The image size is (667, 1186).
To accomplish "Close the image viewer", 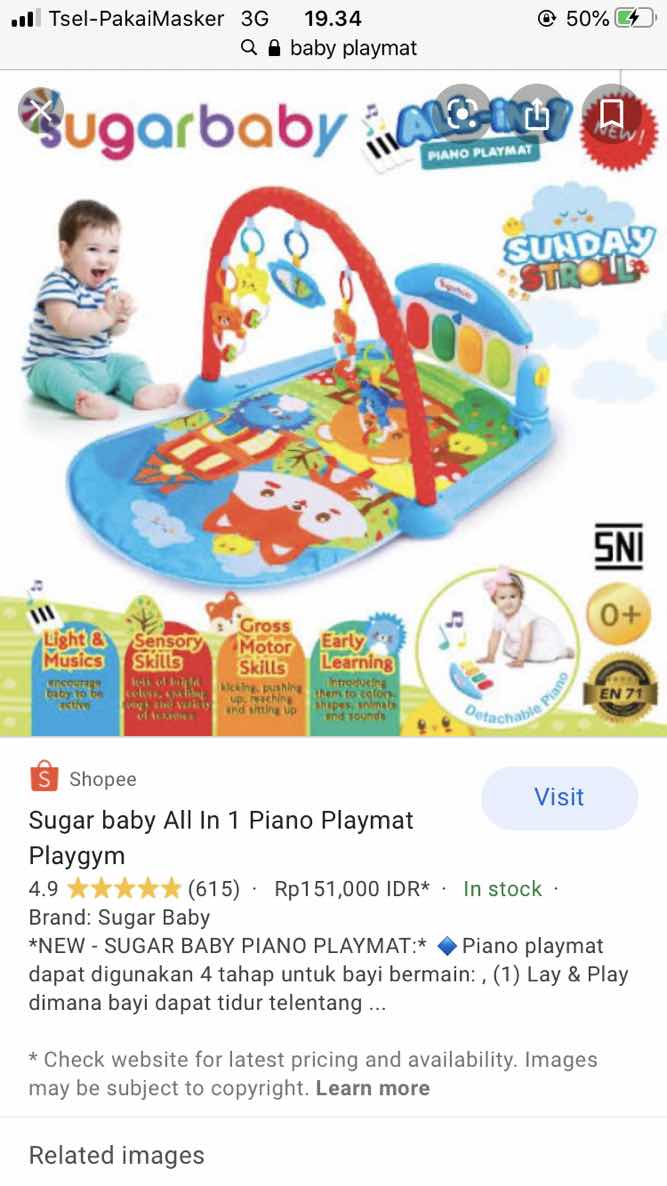I will tap(40, 112).
